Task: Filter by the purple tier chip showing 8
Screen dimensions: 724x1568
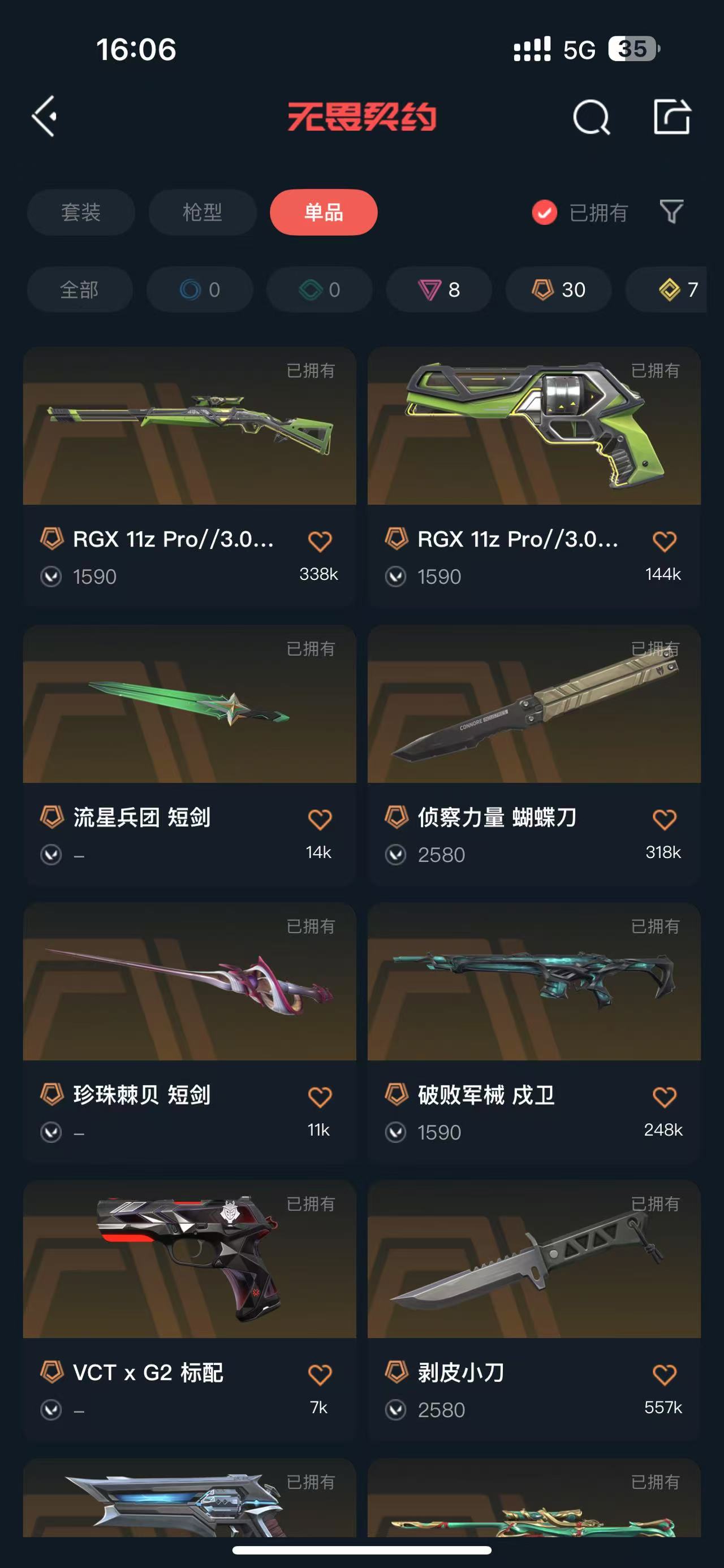Action: pos(439,290)
